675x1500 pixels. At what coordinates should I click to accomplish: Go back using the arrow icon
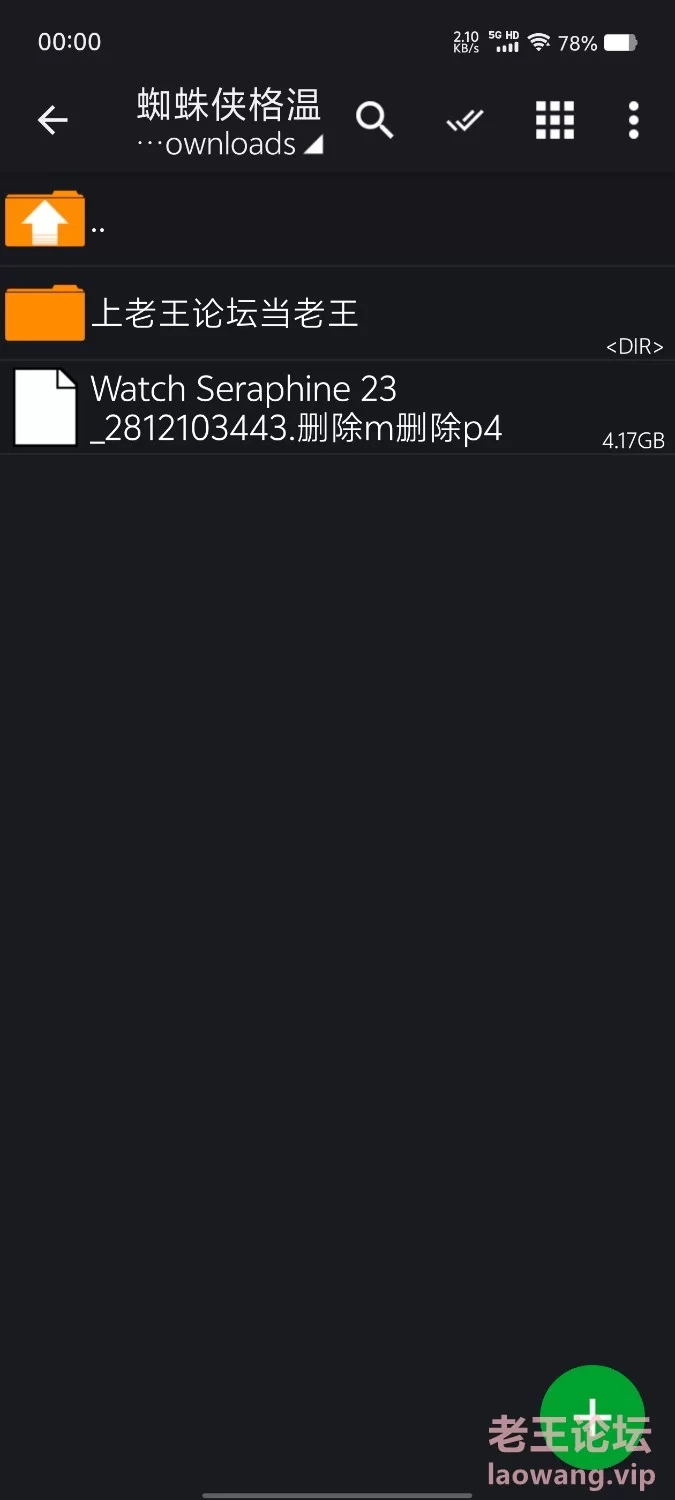pyautogui.click(x=52, y=121)
